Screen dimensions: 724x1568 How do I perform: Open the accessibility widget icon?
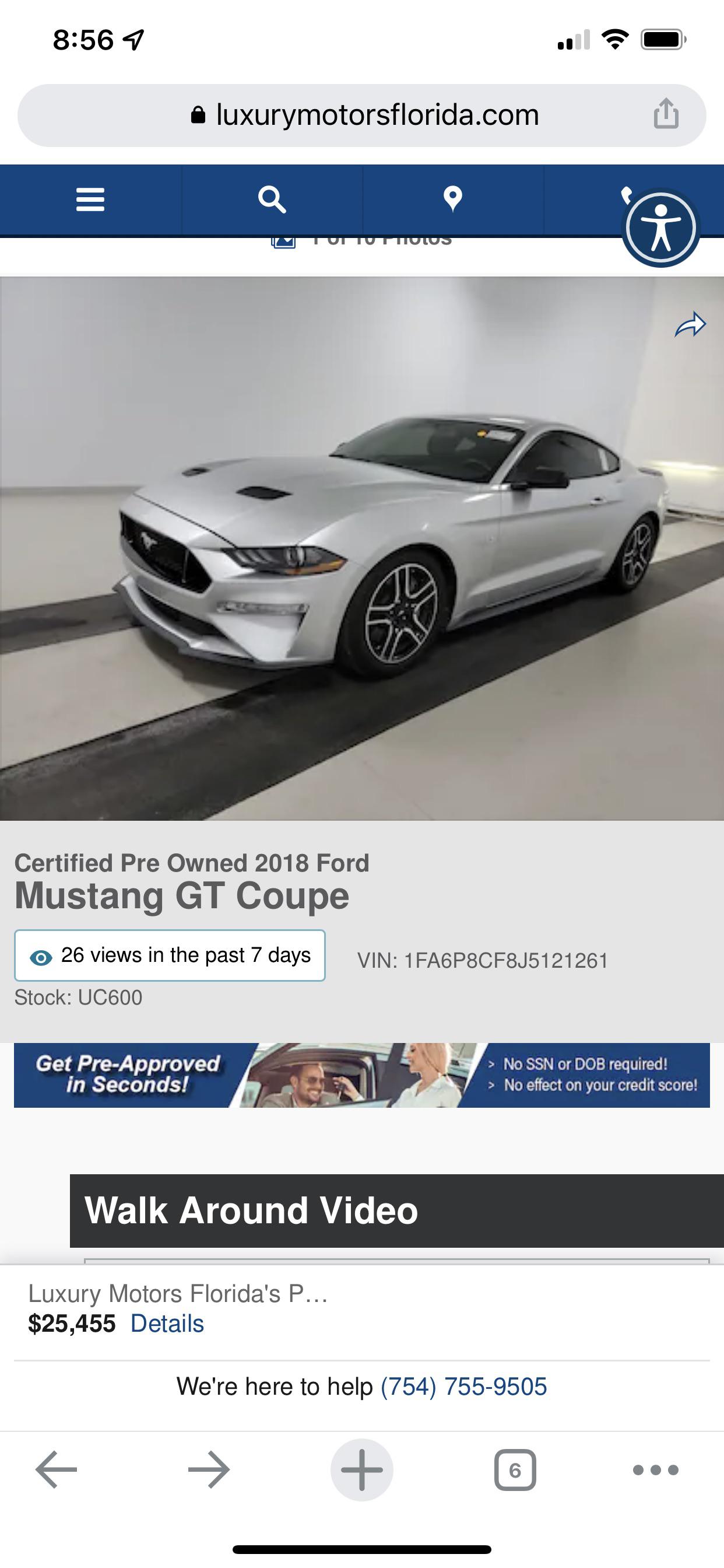point(660,227)
